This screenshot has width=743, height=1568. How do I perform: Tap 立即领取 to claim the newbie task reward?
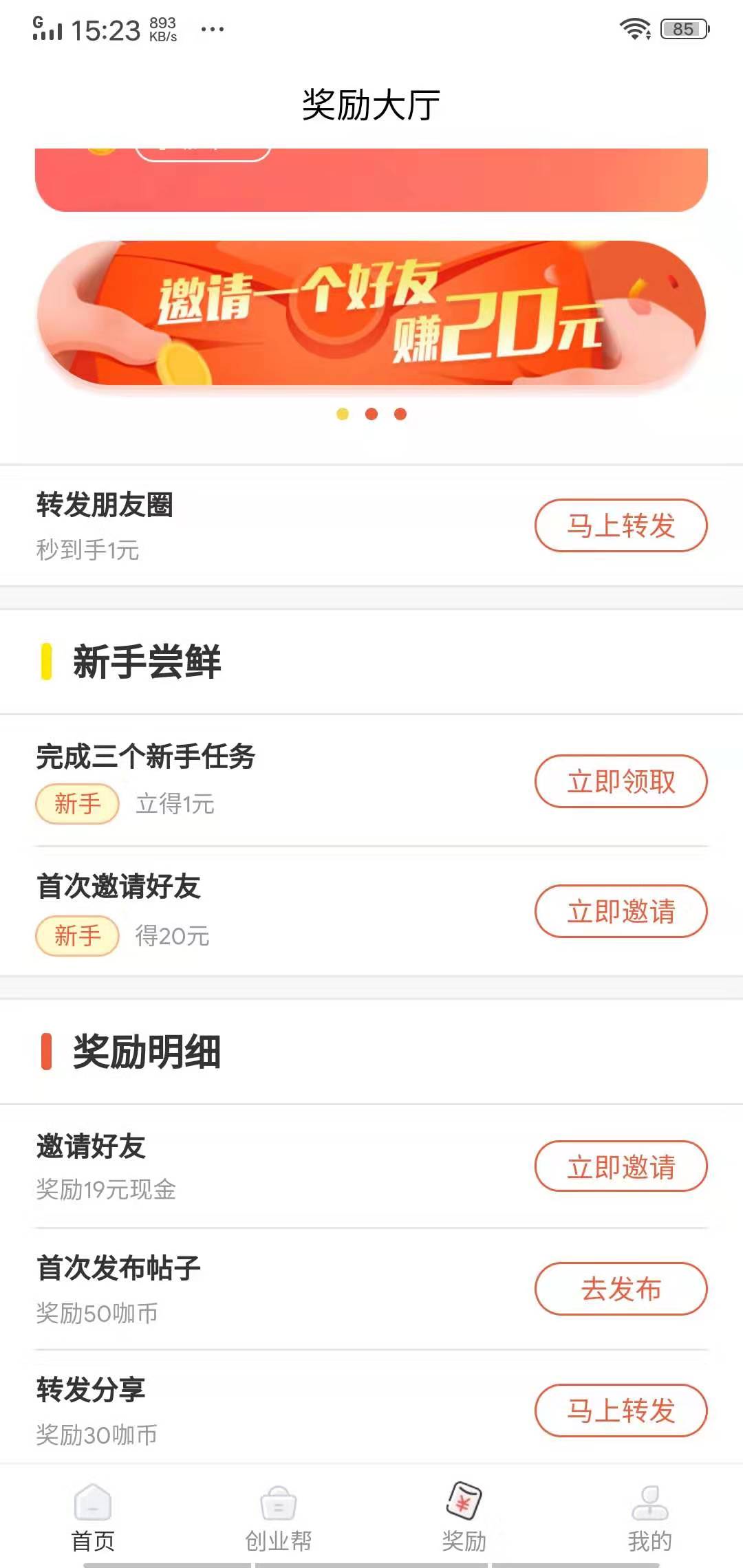621,781
